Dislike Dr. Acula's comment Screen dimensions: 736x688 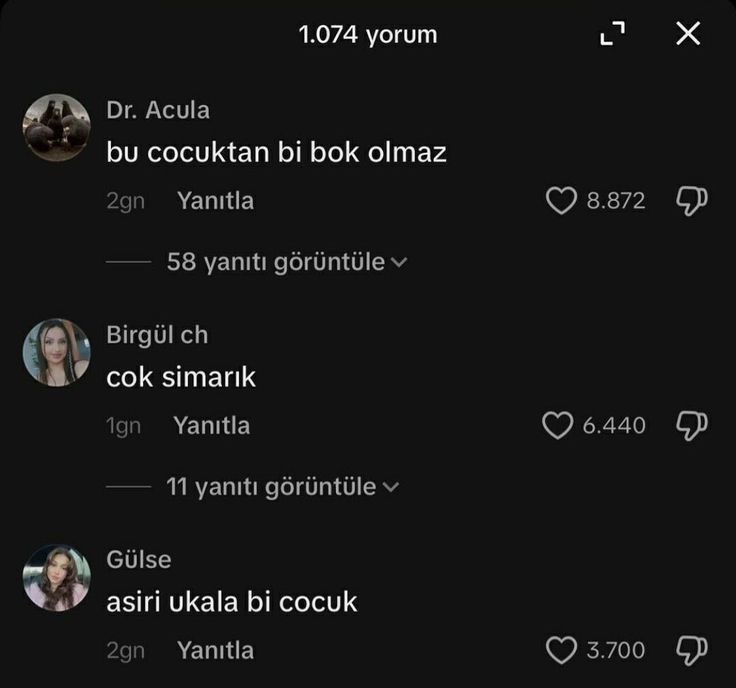(692, 201)
